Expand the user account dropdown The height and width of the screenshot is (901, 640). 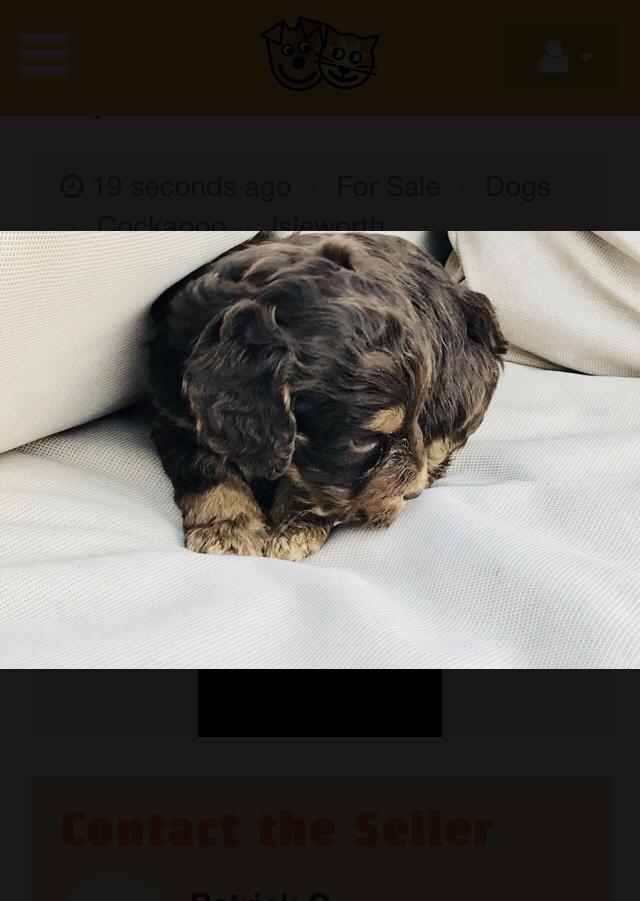coord(563,57)
